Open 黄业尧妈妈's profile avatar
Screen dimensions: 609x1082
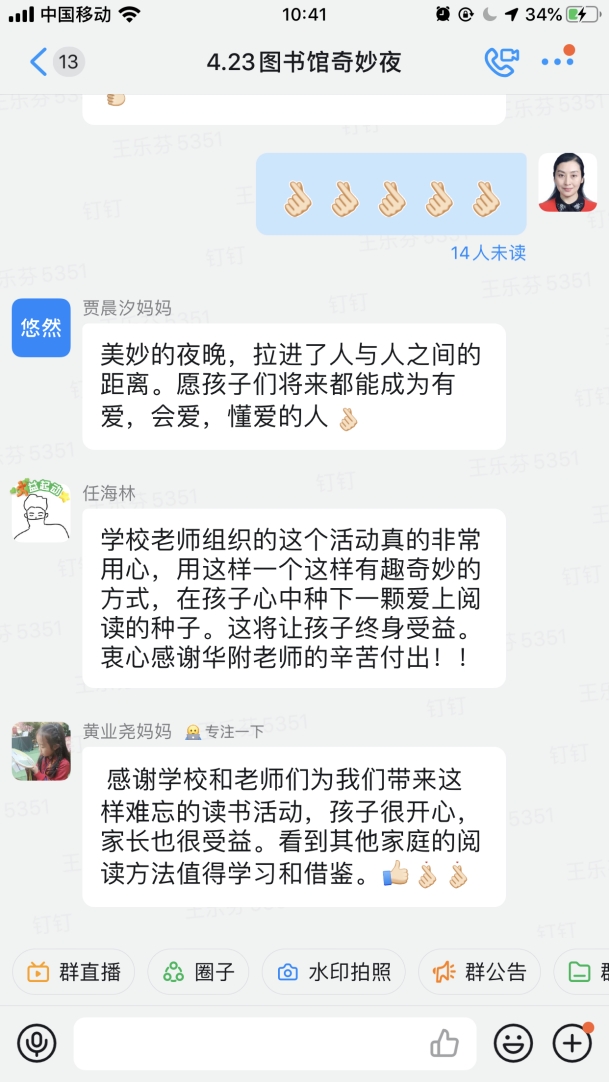pyautogui.click(x=41, y=751)
